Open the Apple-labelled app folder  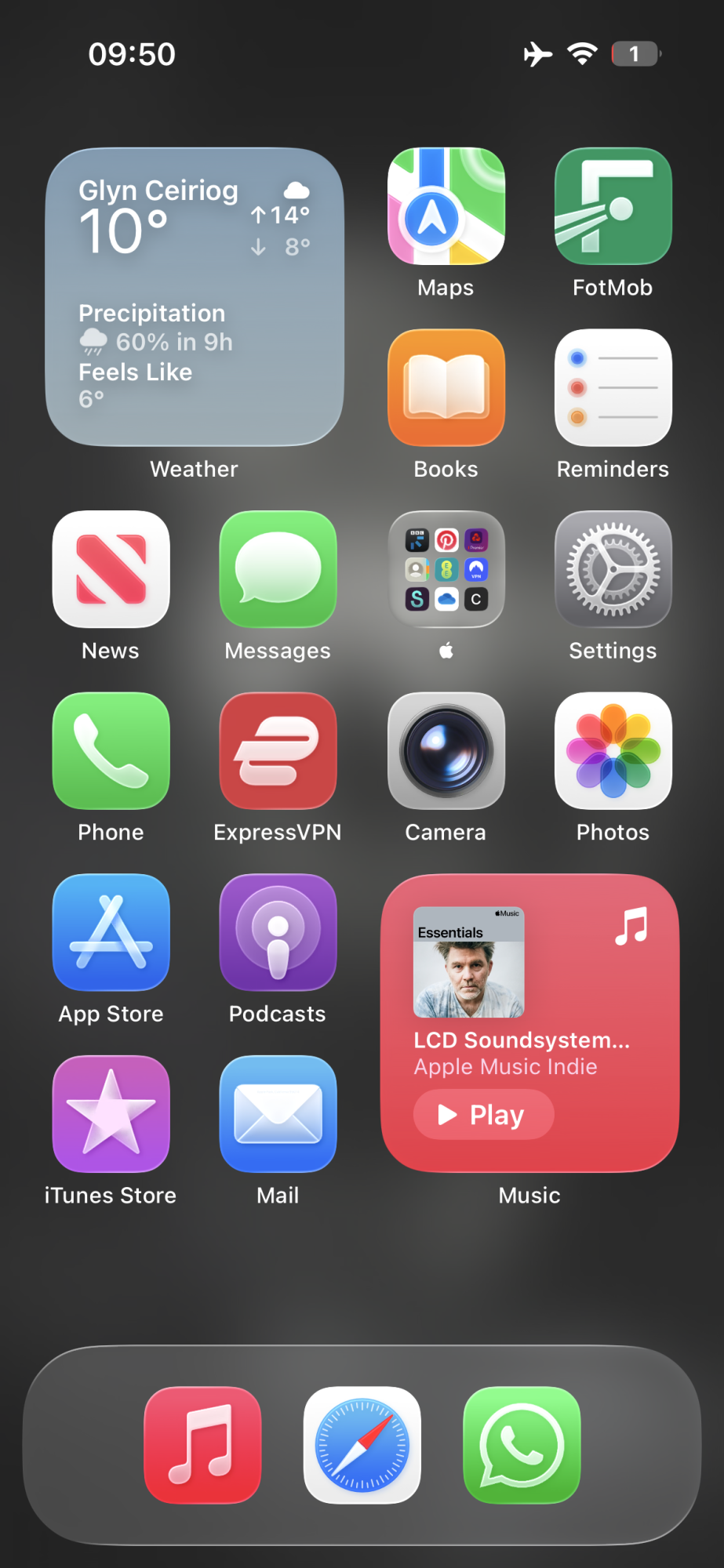tap(446, 569)
